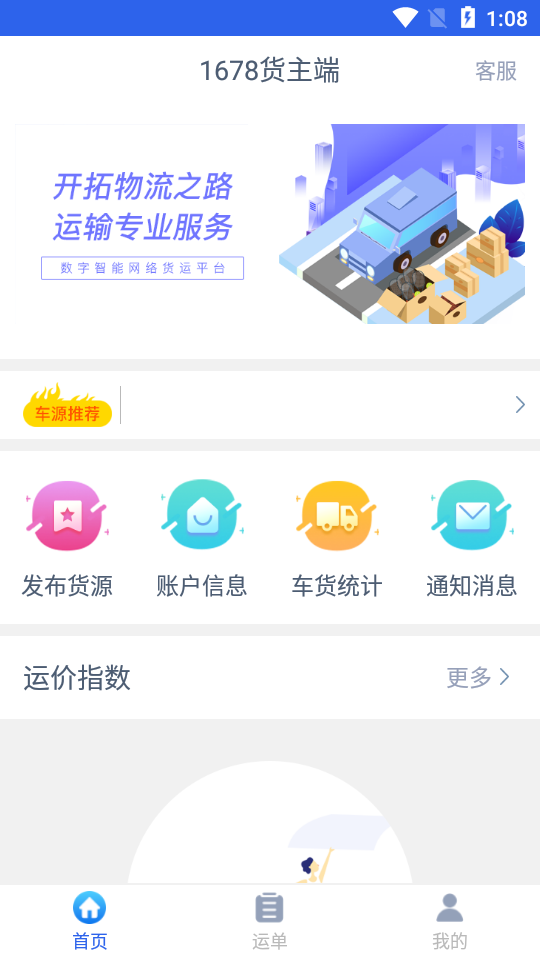
Task: Switch to the 我的 tab
Action: pos(449,921)
